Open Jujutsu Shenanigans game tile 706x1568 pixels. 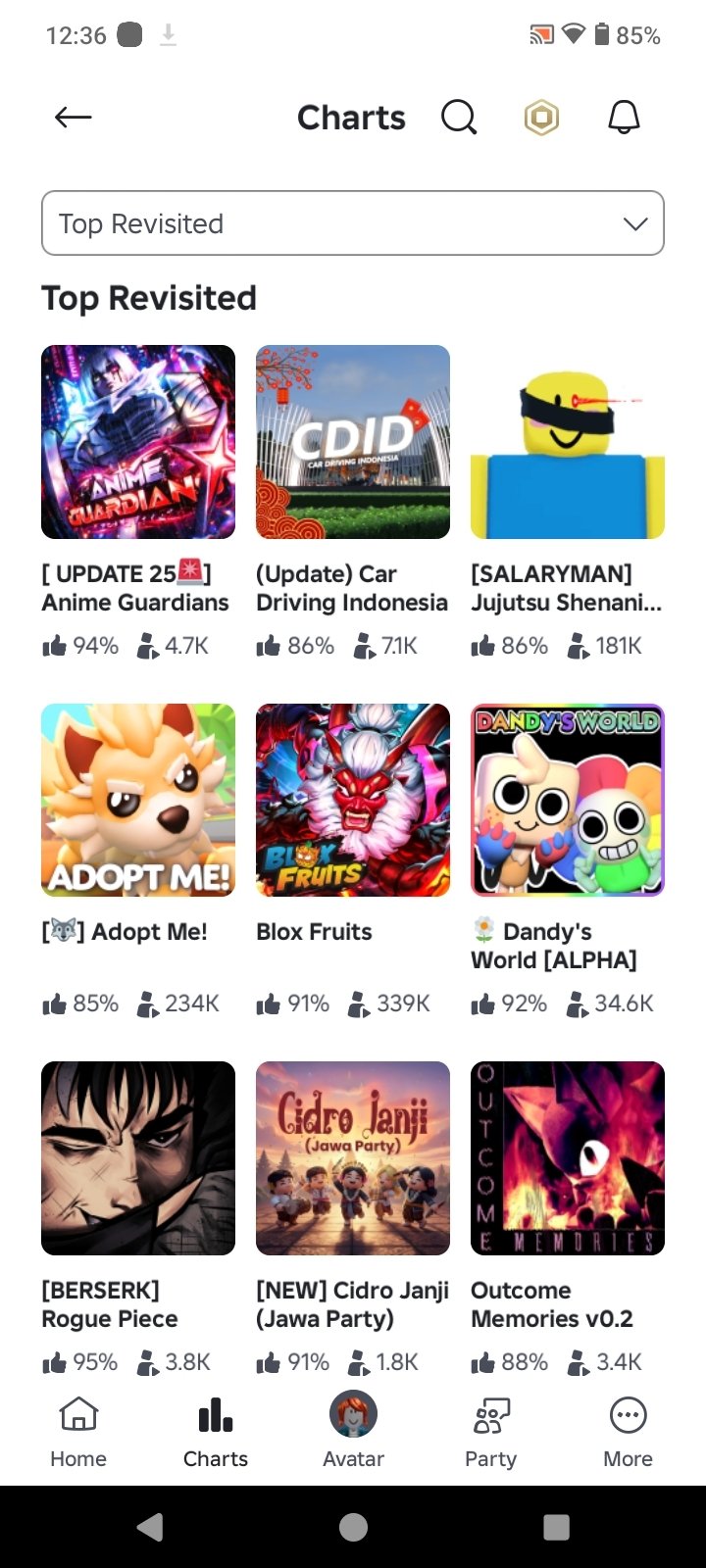[x=568, y=442]
